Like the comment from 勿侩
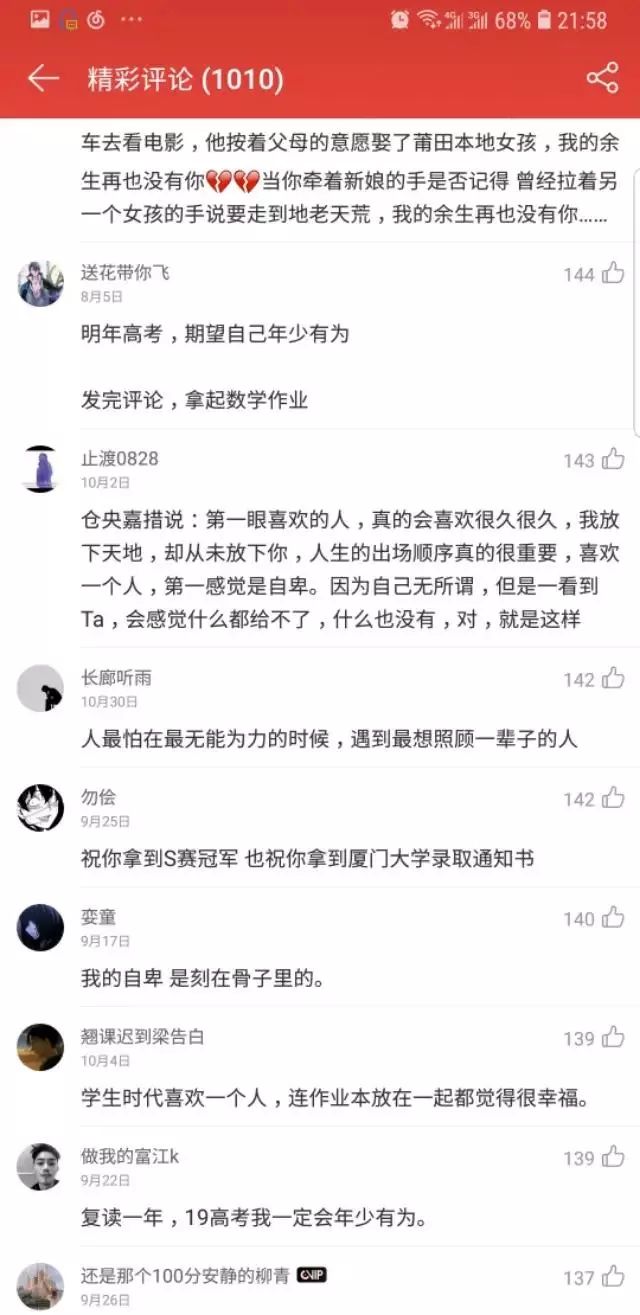Viewport: 640px width, 1315px height. [x=613, y=799]
